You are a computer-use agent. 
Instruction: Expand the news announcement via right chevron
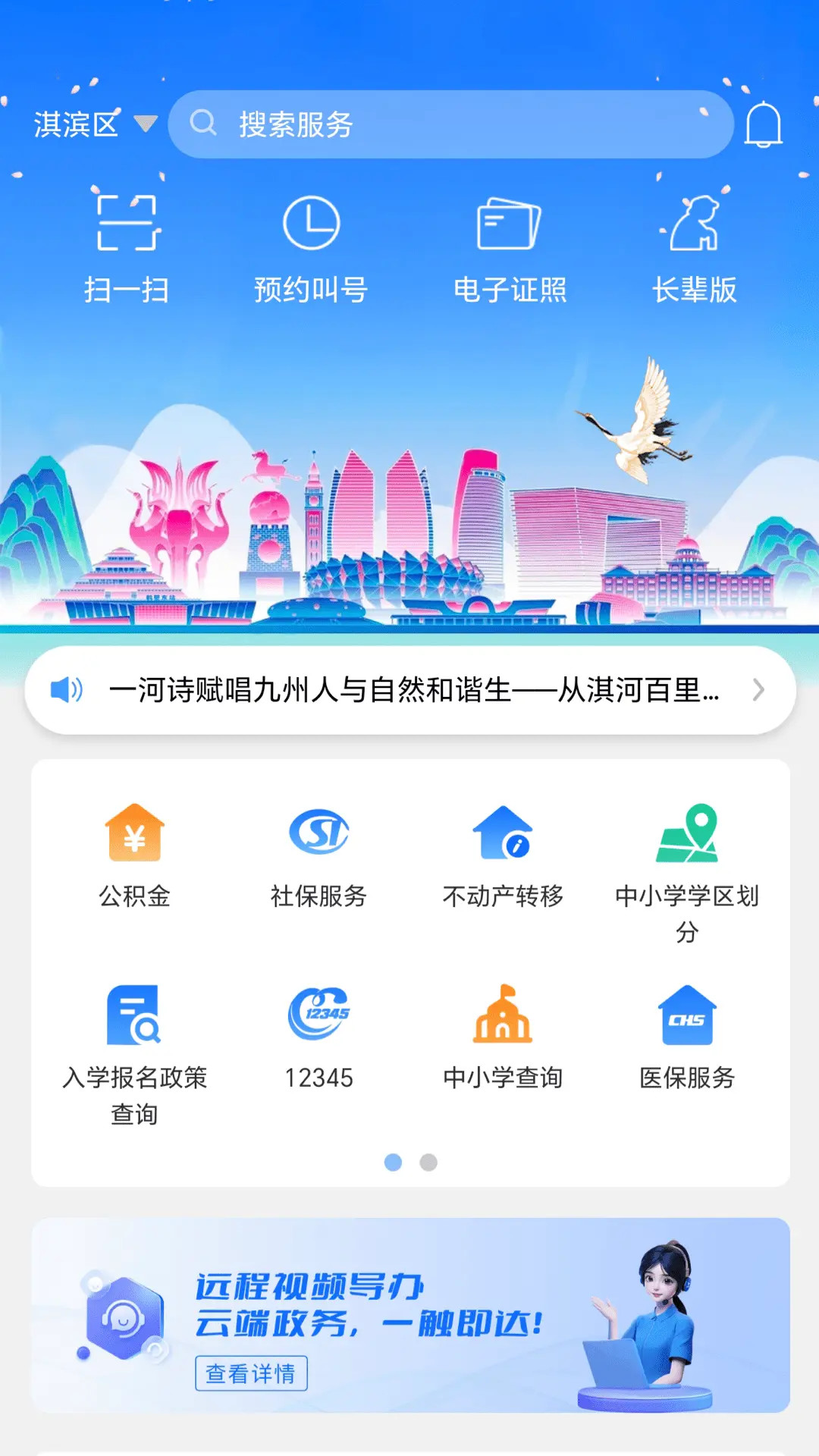coord(758,691)
